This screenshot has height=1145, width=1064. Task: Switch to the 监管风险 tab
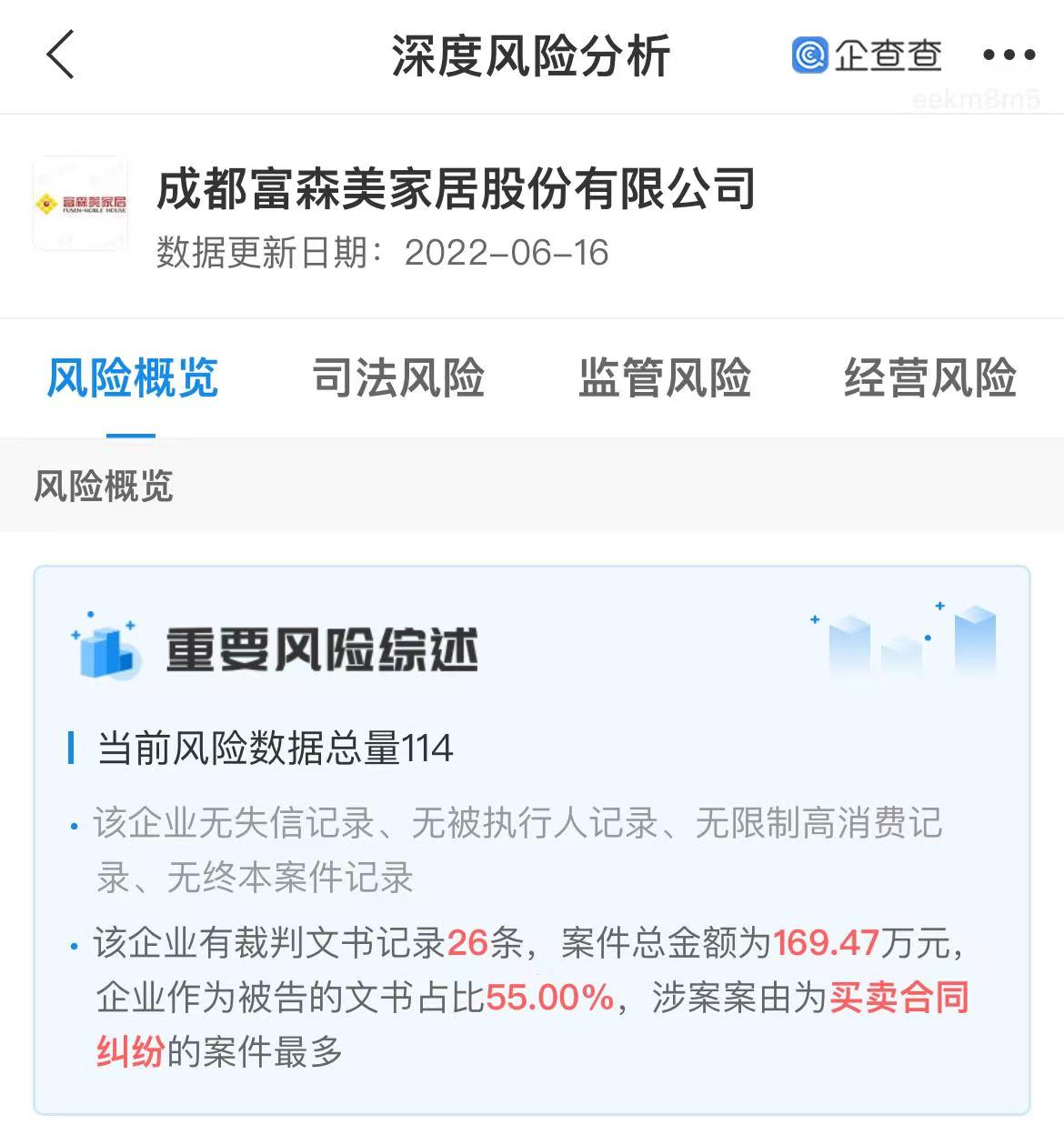[x=664, y=377]
